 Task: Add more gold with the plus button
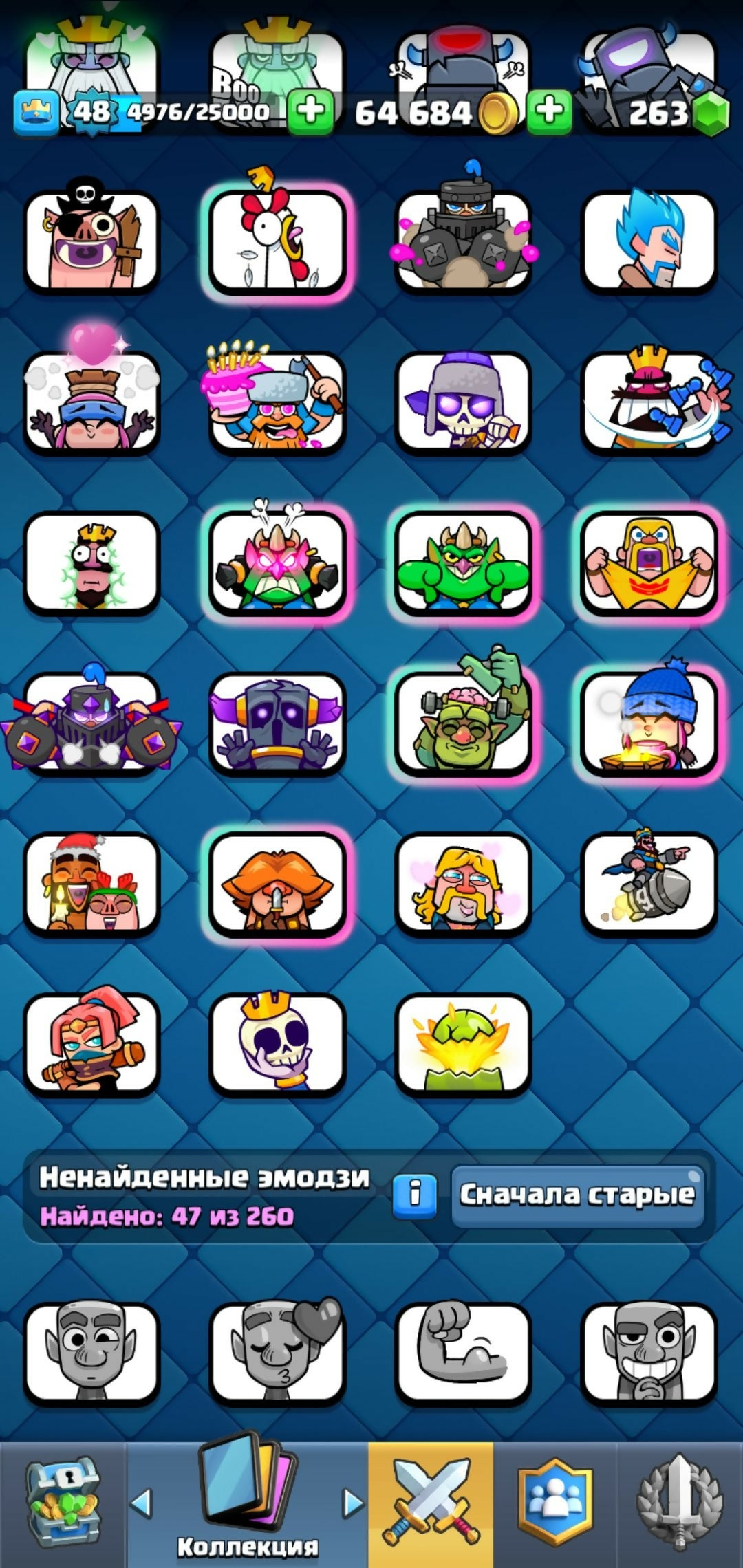pos(549,111)
